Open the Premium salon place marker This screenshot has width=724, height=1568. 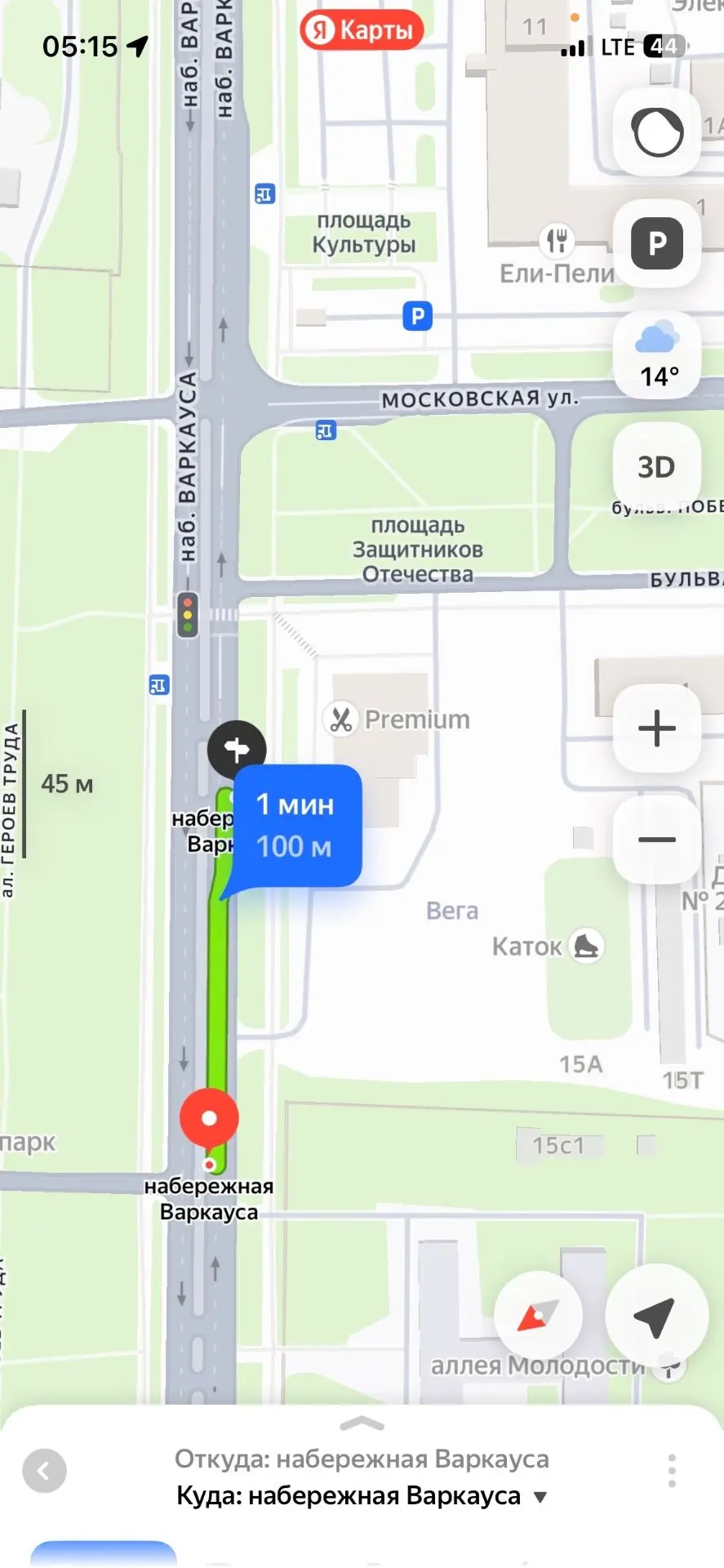pos(341,719)
